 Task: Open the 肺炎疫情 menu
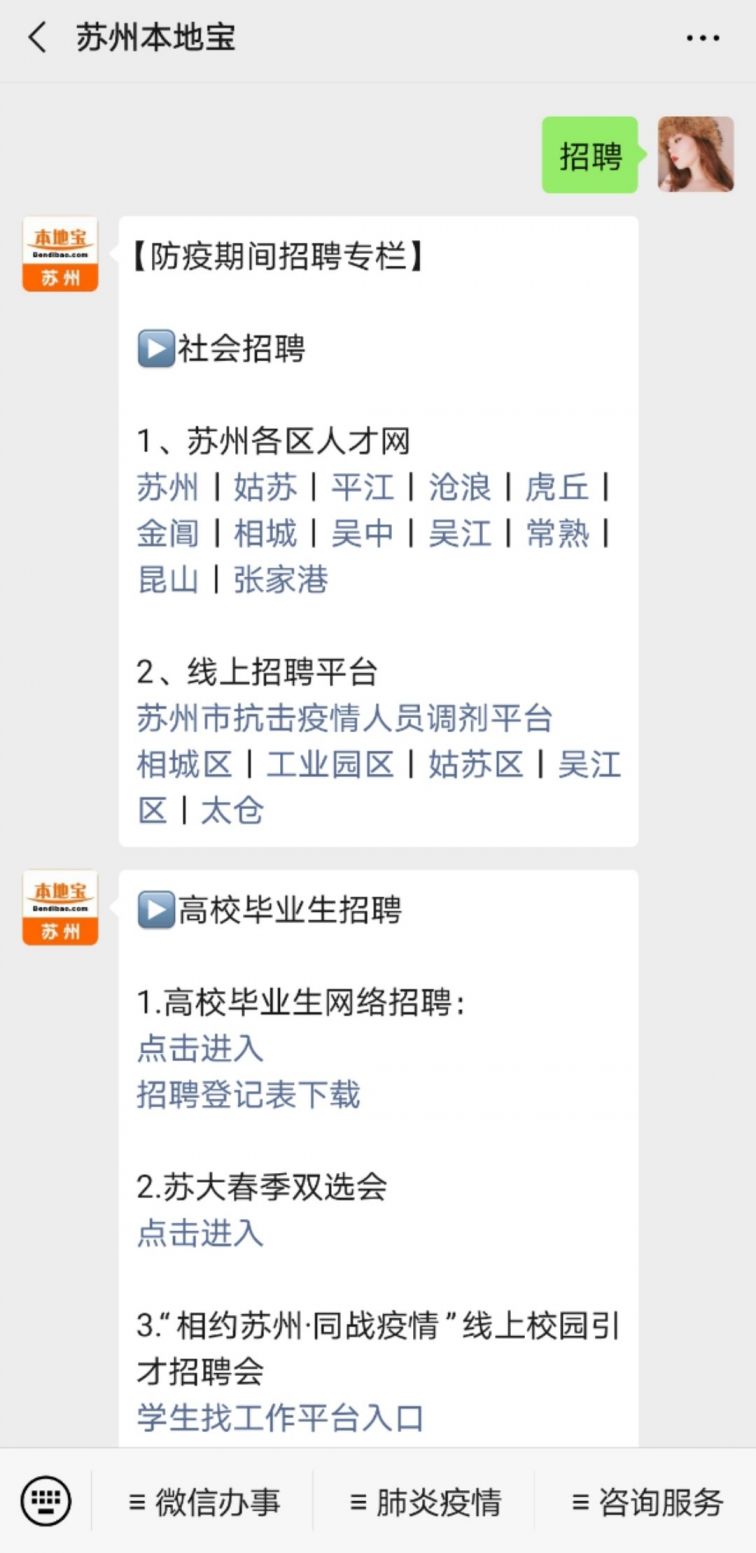tap(425, 1501)
